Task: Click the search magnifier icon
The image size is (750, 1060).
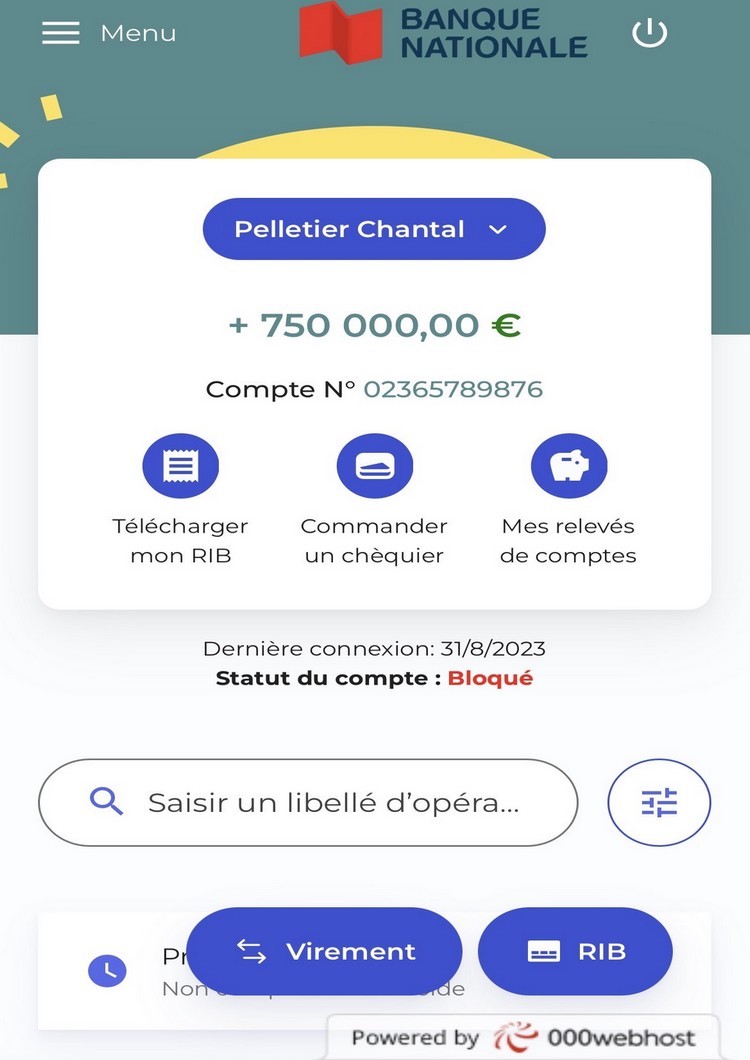Action: (105, 802)
